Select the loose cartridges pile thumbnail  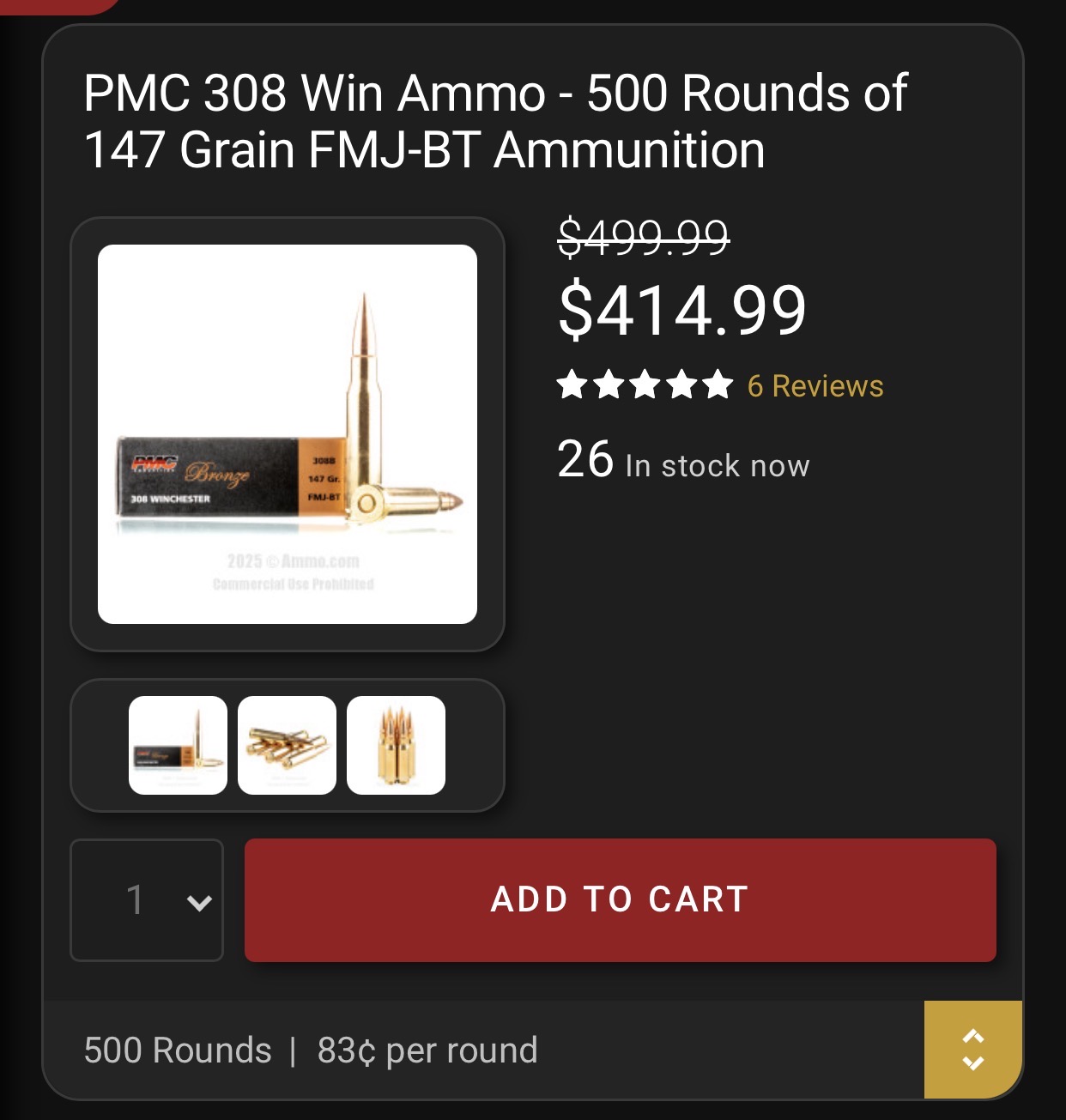(287, 745)
